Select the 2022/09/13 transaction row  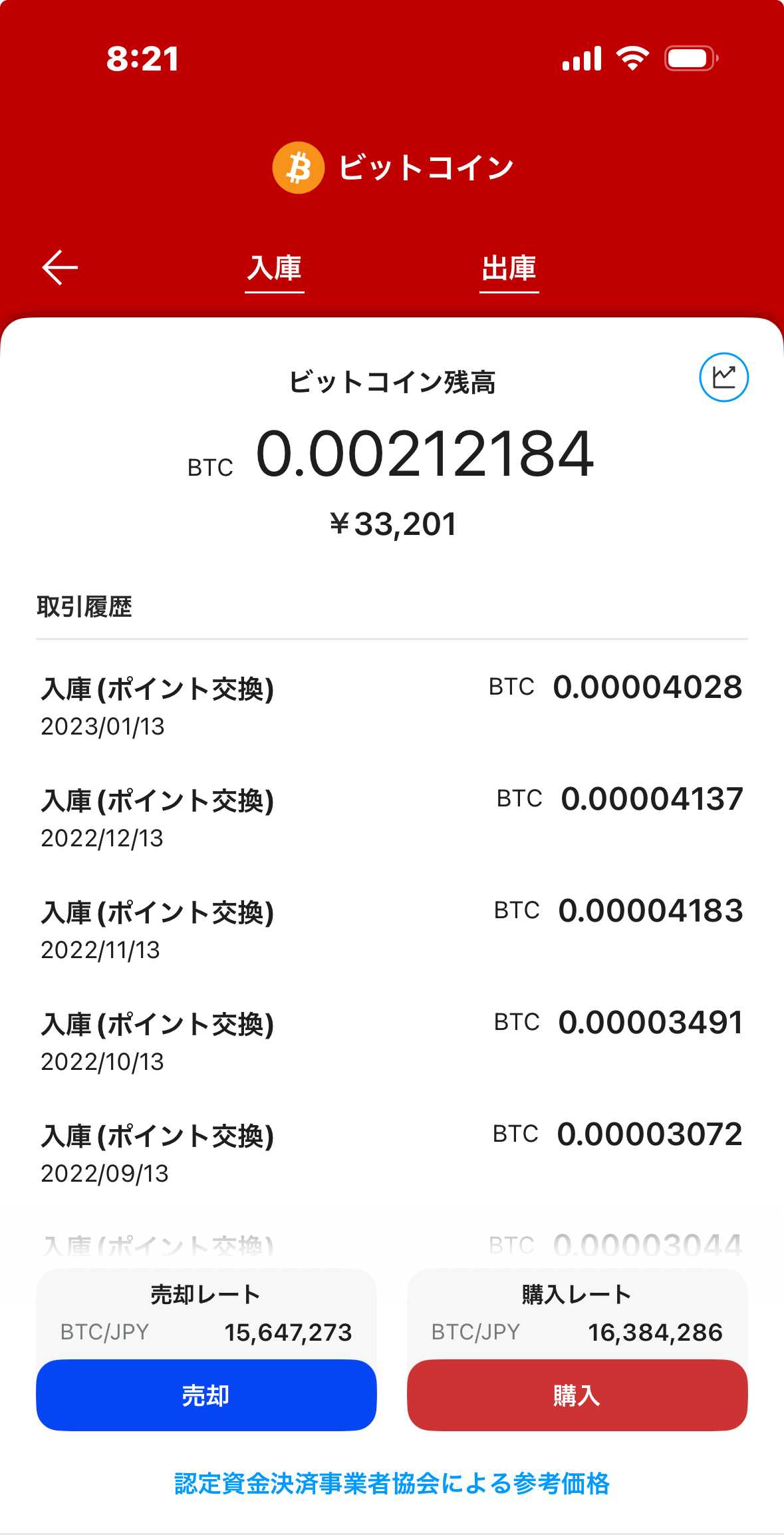392,1153
